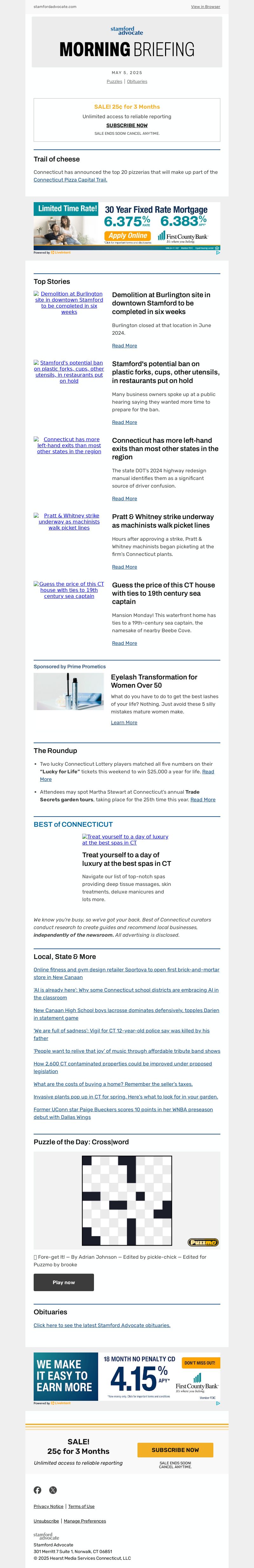Read More about left-hand exits
Image resolution: width=254 pixels, height=1568 pixels.
pyautogui.click(x=124, y=498)
